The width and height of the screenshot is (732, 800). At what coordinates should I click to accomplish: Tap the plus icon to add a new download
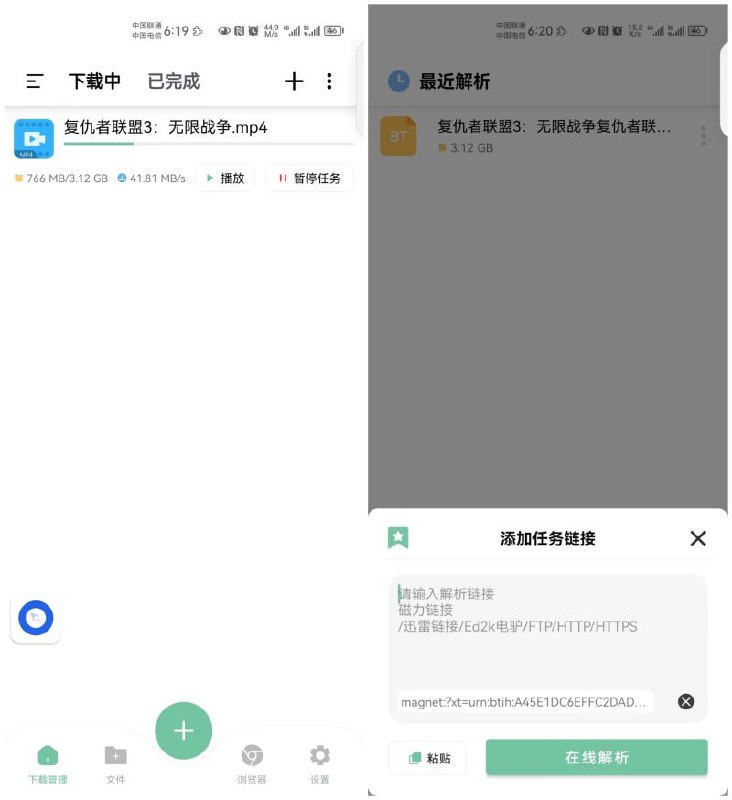(x=294, y=81)
